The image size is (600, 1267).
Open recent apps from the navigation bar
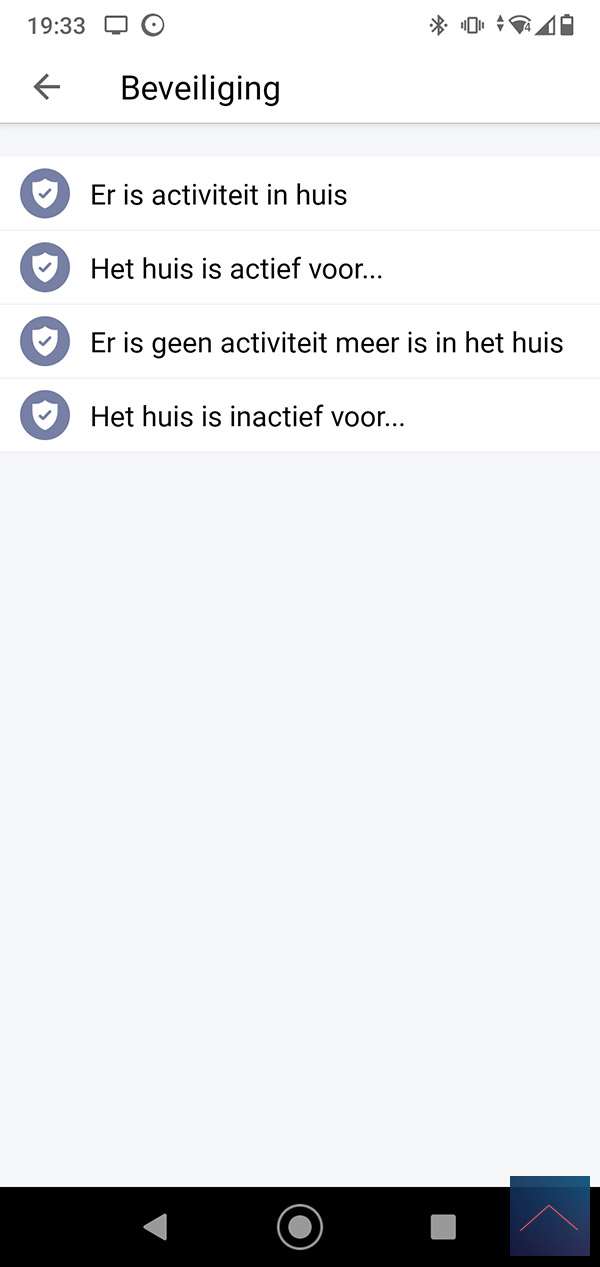442,1226
